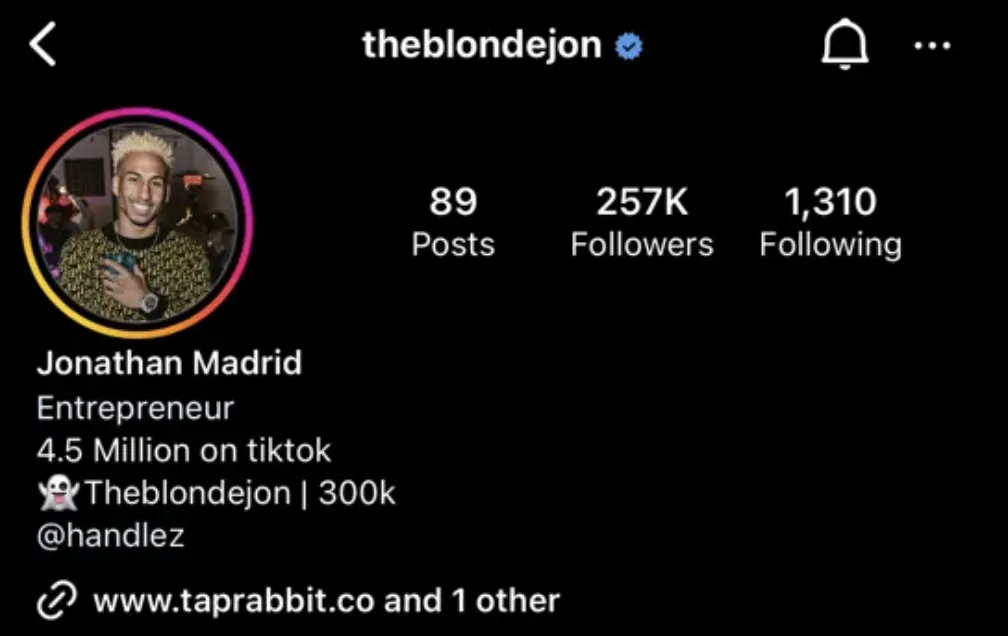Viewport: 1008px width, 636px height.
Task: View the 1,310 Following list
Action: point(830,222)
